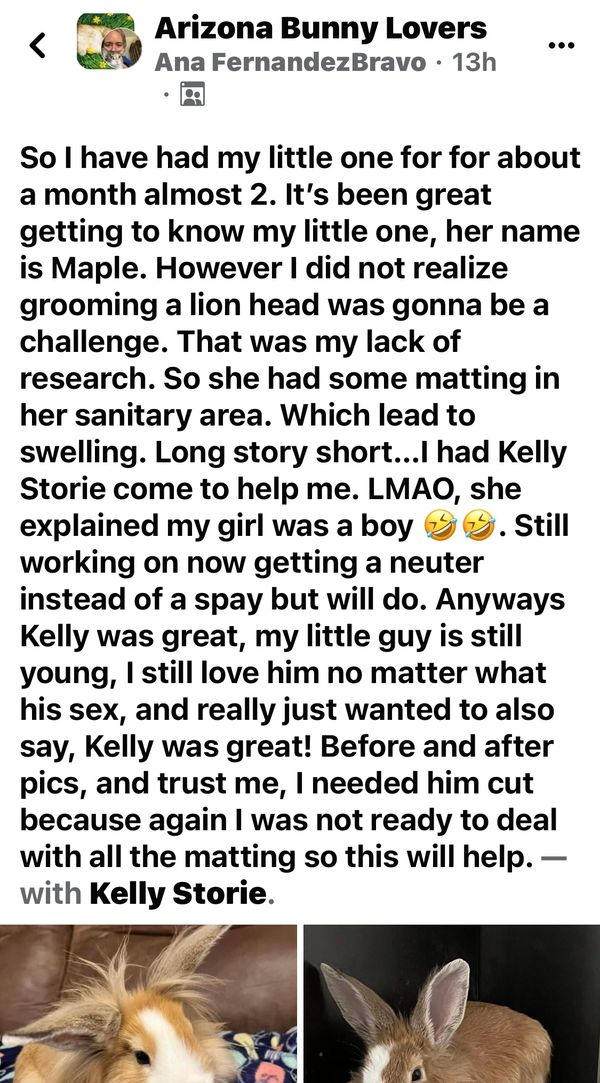The height and width of the screenshot is (1083, 600).
Task: Open the Arizona Bunny Lovers group page
Action: 320,28
